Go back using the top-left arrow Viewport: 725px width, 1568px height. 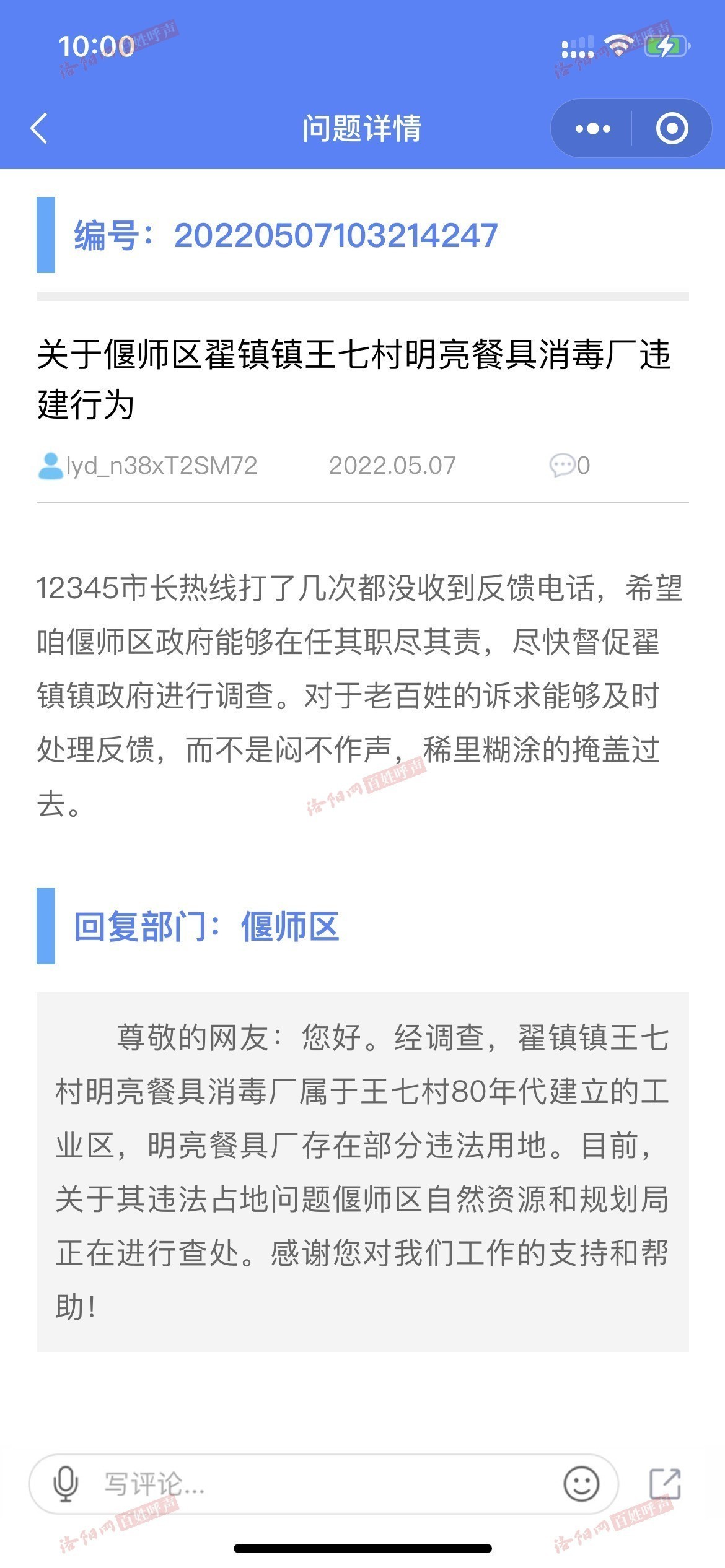39,129
